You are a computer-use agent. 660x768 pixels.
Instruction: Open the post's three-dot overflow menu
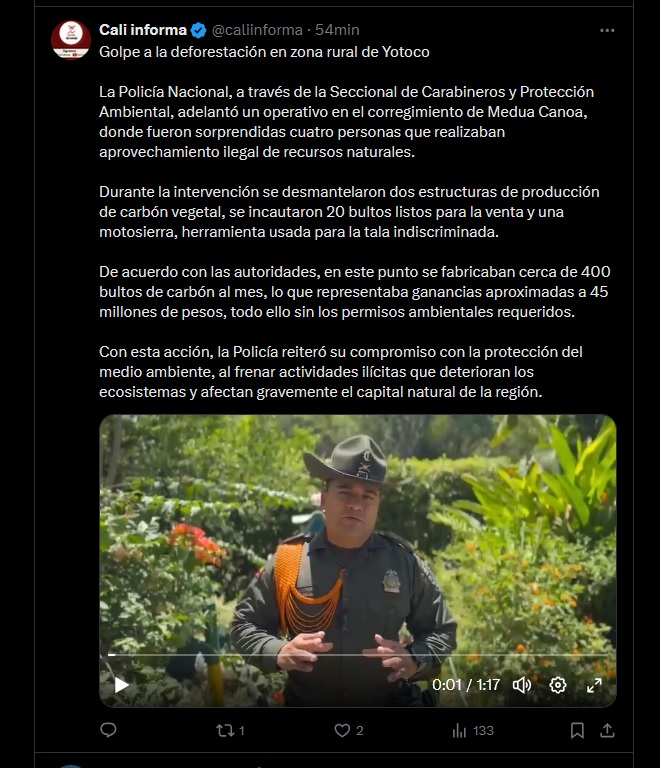point(607,31)
